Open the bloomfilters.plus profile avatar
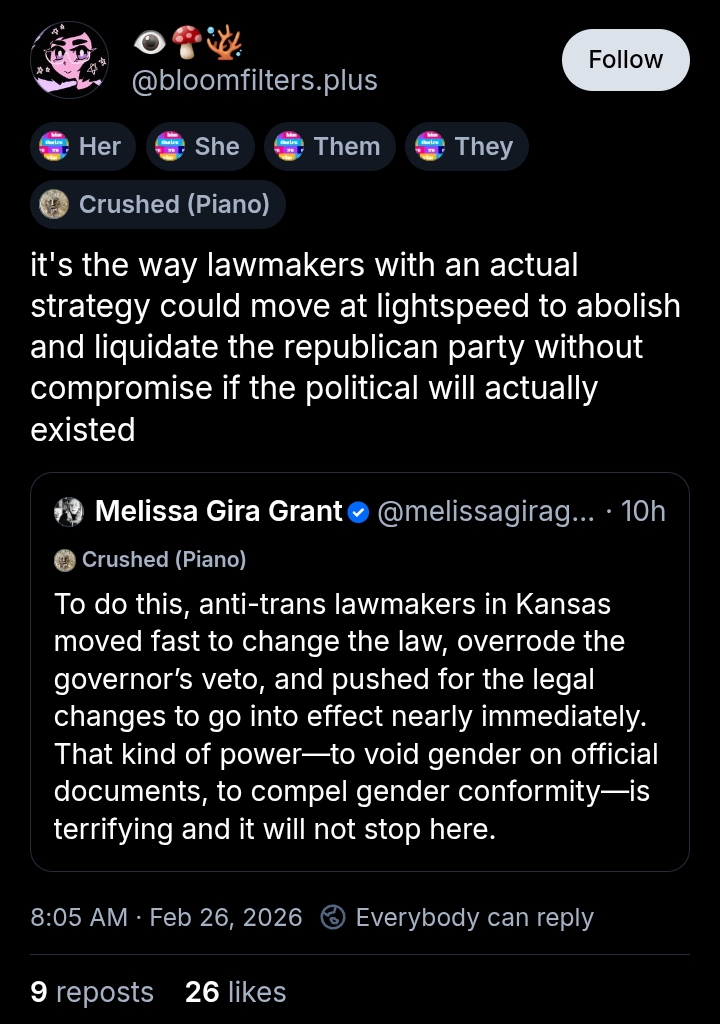720x1024 pixels. (70, 60)
